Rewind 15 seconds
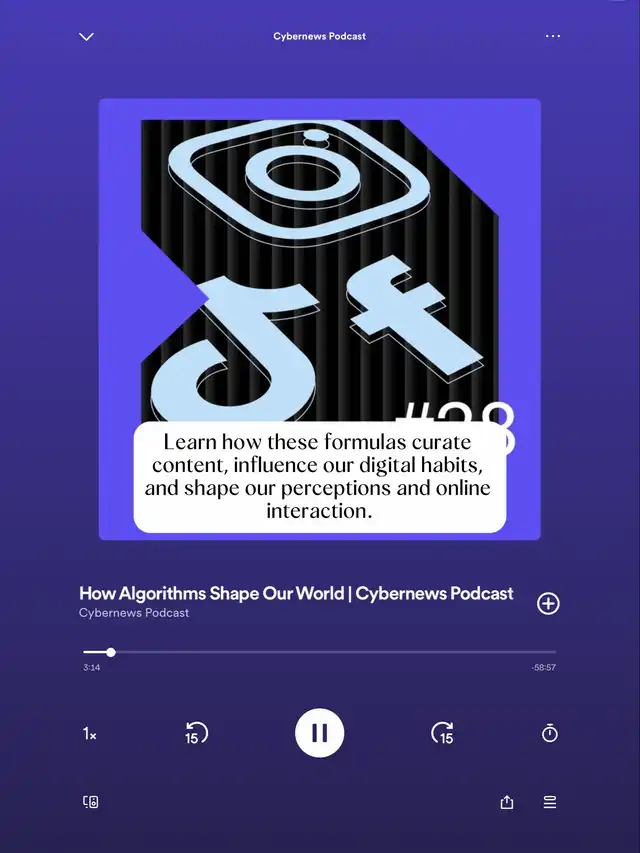 (x=196, y=733)
